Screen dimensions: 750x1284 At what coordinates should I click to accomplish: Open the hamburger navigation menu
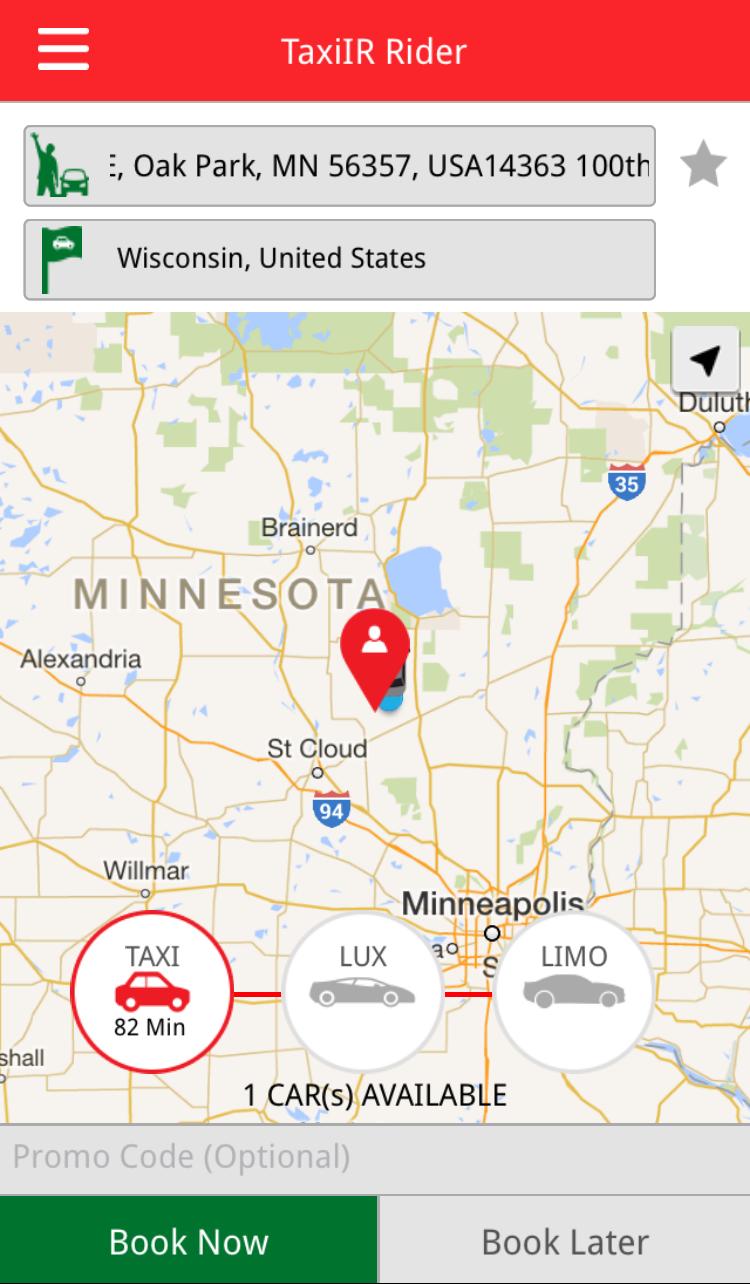[x=63, y=50]
